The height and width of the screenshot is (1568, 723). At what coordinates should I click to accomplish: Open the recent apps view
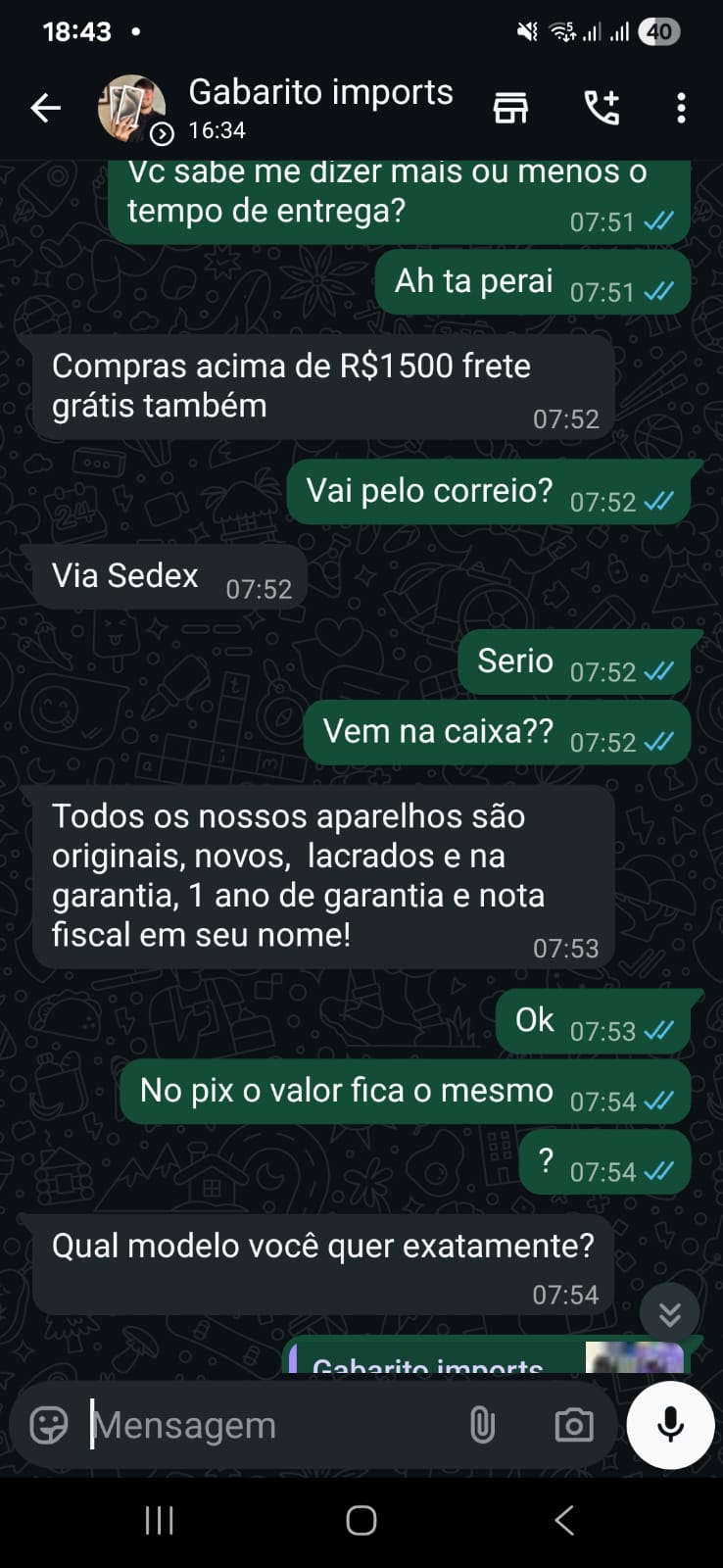click(x=159, y=1520)
